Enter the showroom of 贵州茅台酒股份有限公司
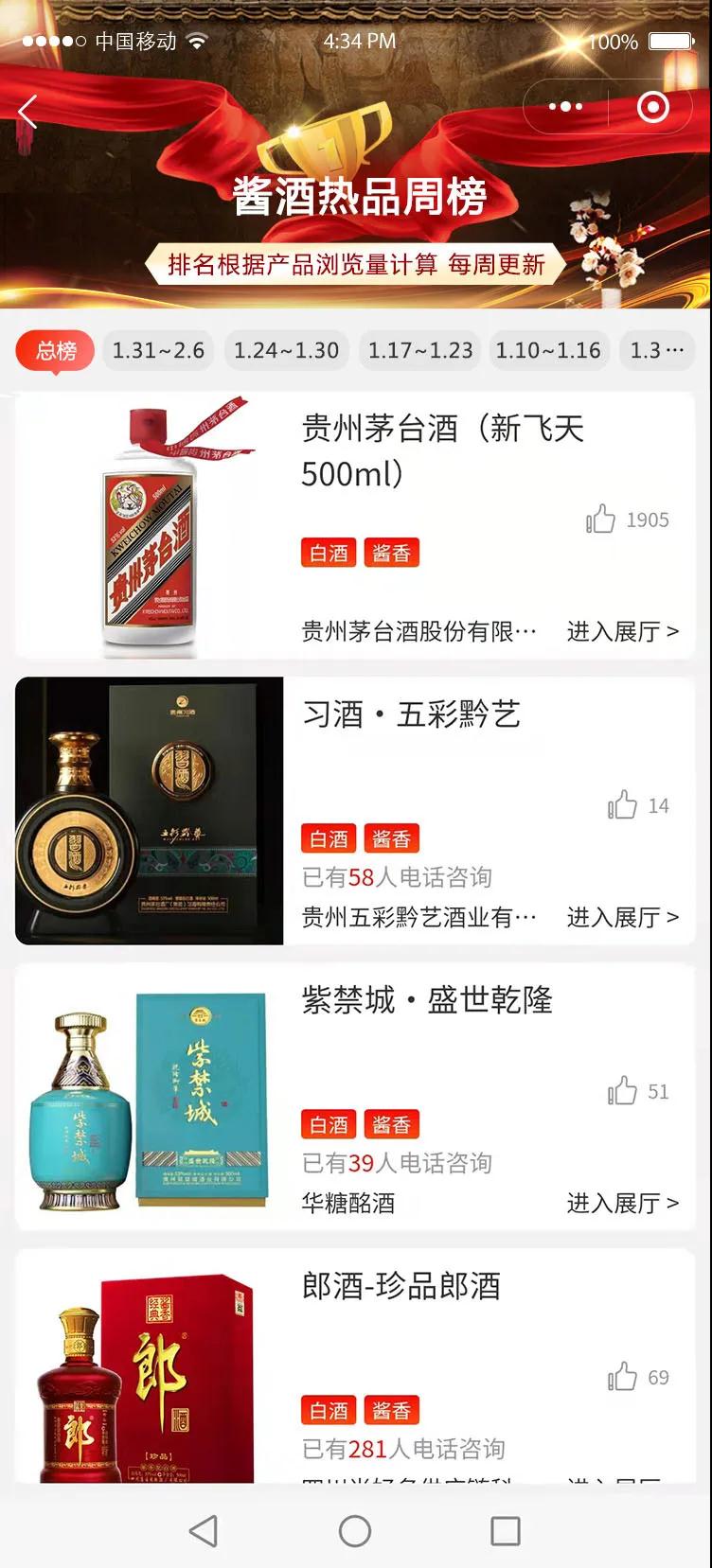This screenshot has width=712, height=1568. click(x=622, y=631)
